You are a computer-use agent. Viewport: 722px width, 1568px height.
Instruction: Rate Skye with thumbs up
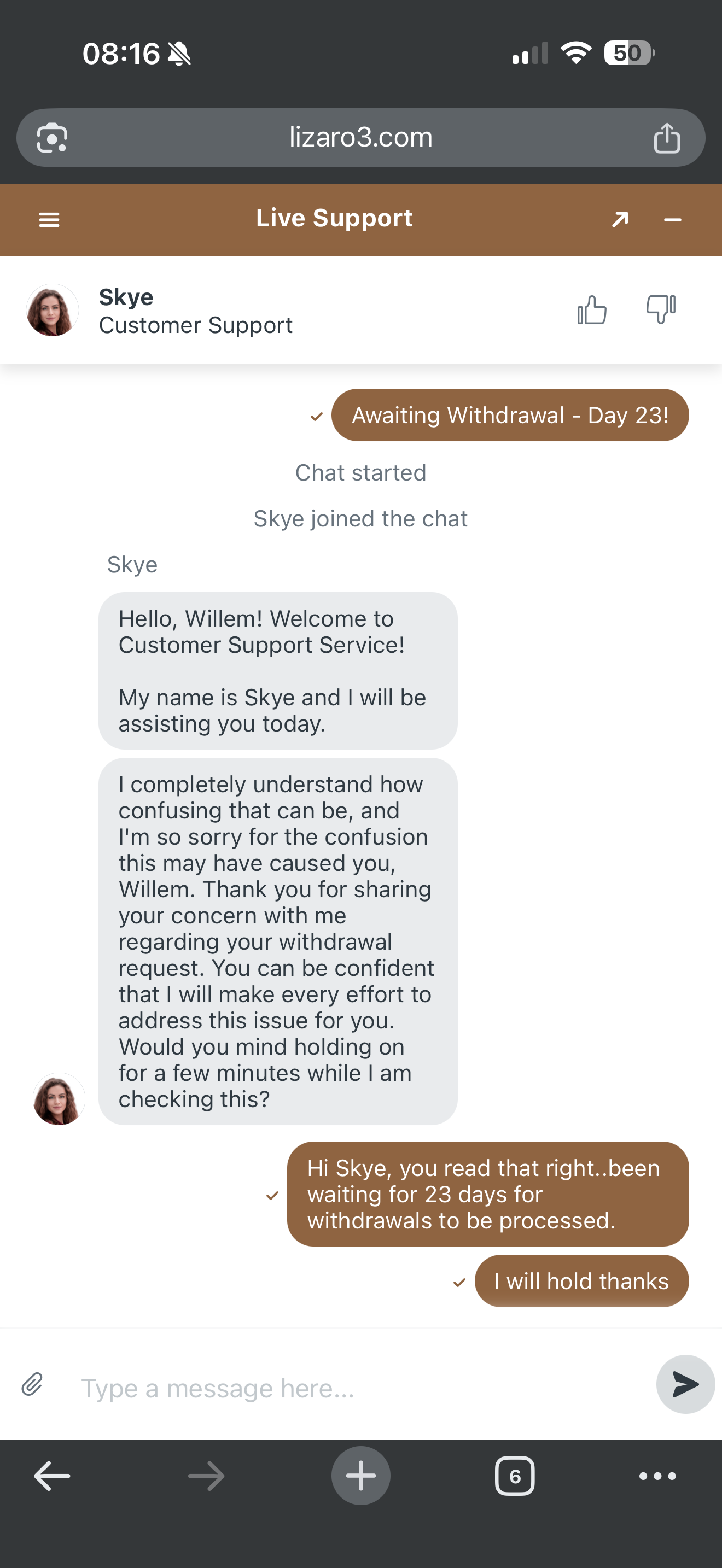click(x=592, y=310)
